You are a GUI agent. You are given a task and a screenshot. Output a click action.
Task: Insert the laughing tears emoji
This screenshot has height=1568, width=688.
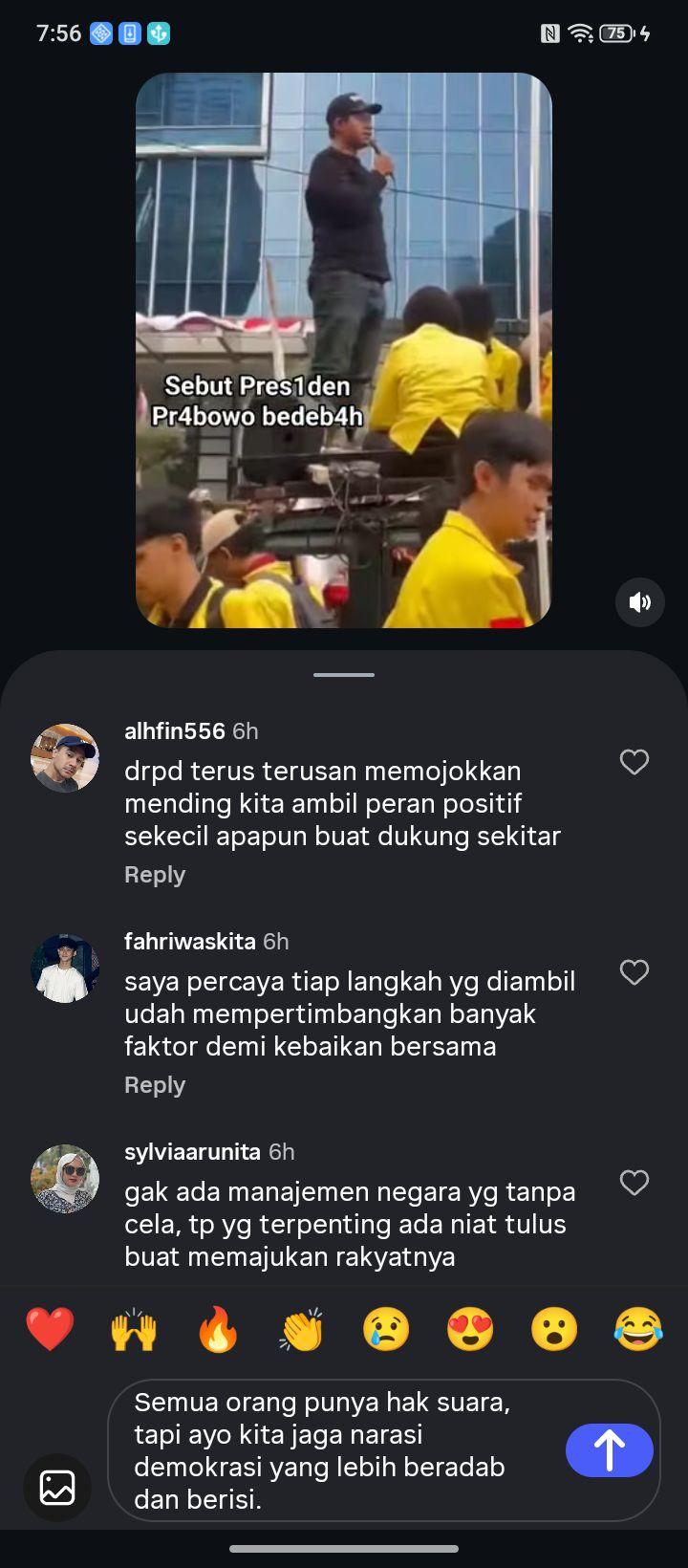(638, 1329)
